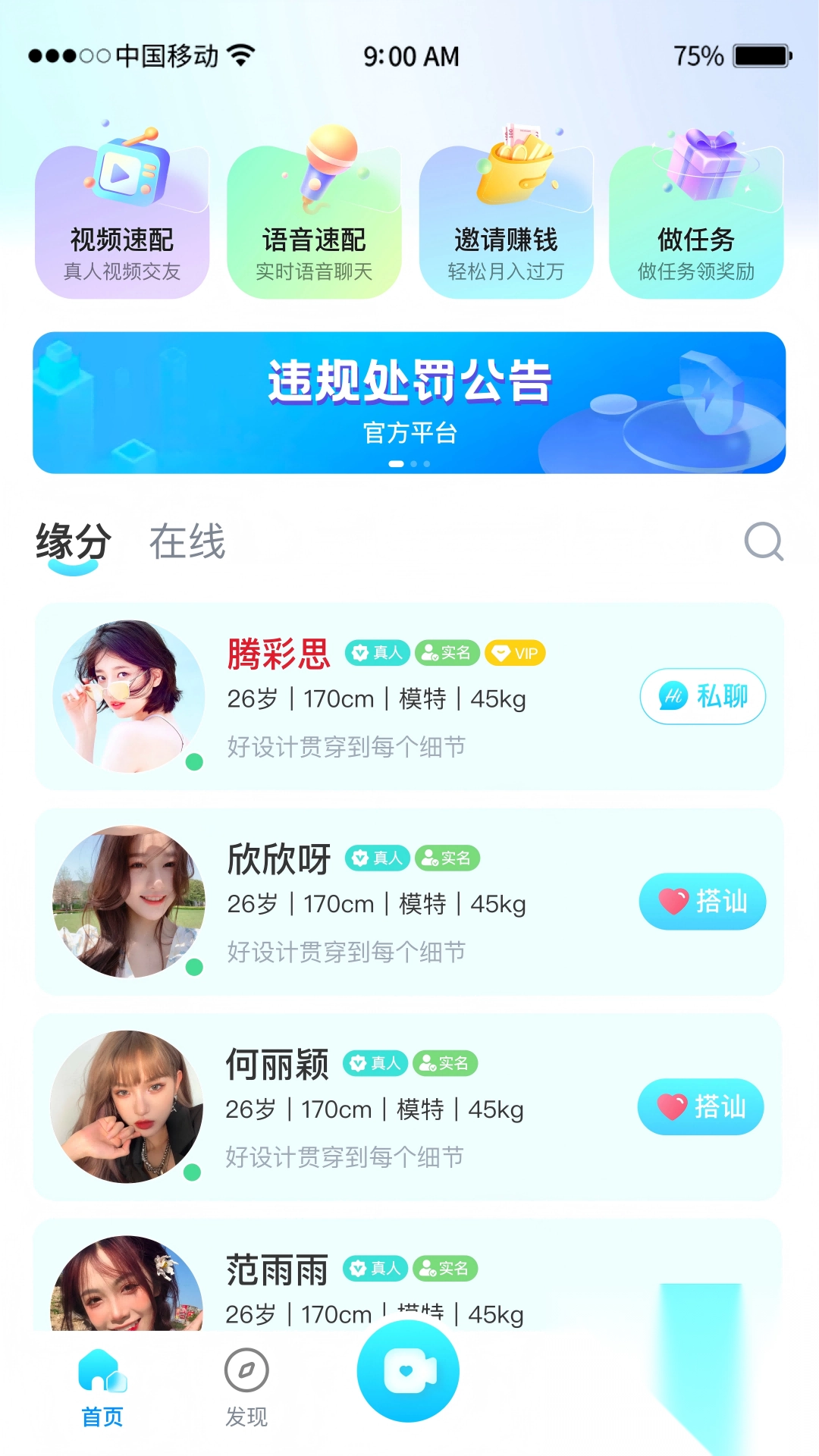Open 语音速配 voice matching feature
819x1456 pixels.
click(313, 212)
